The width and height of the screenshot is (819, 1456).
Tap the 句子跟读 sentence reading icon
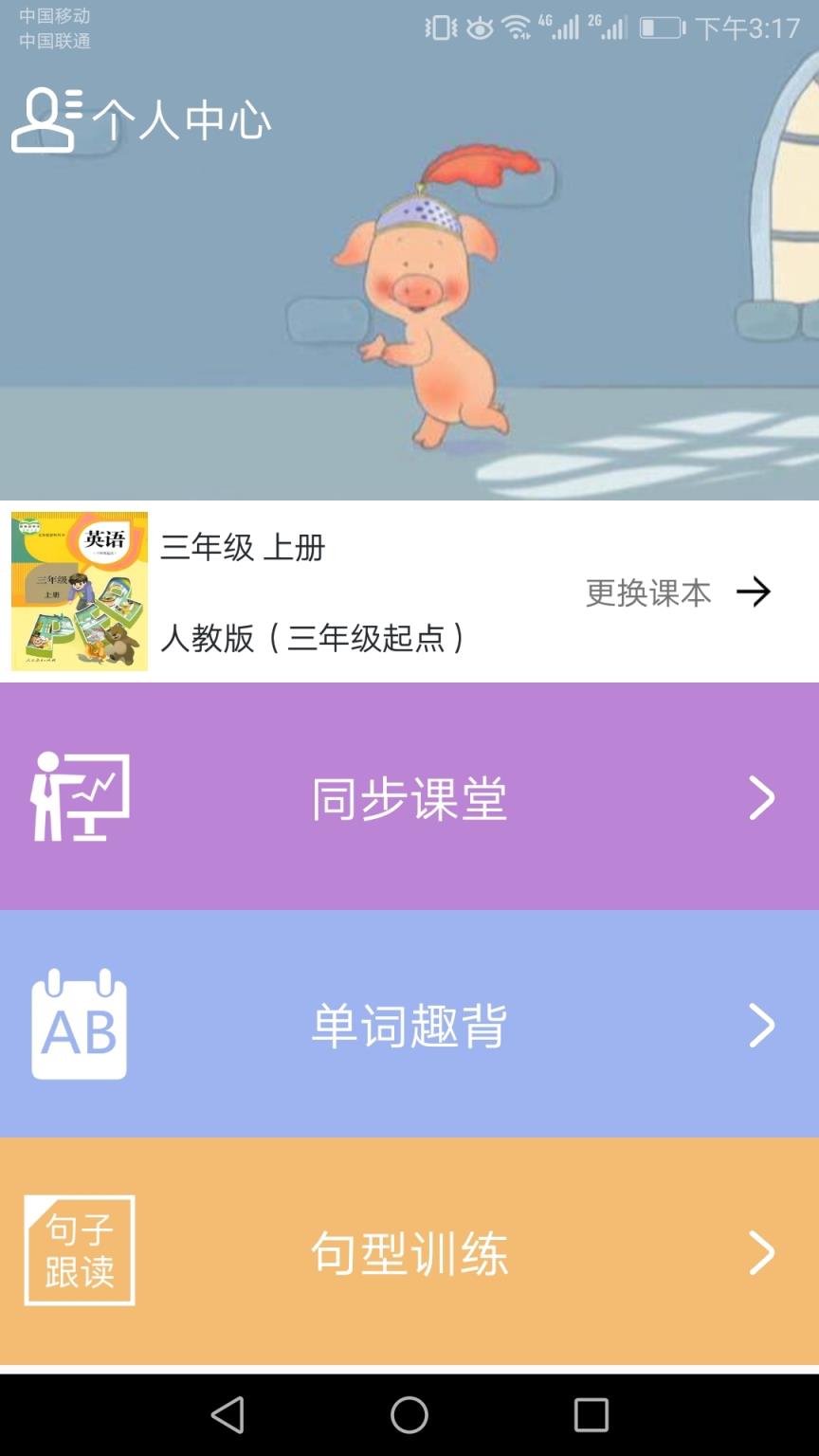(x=79, y=1251)
